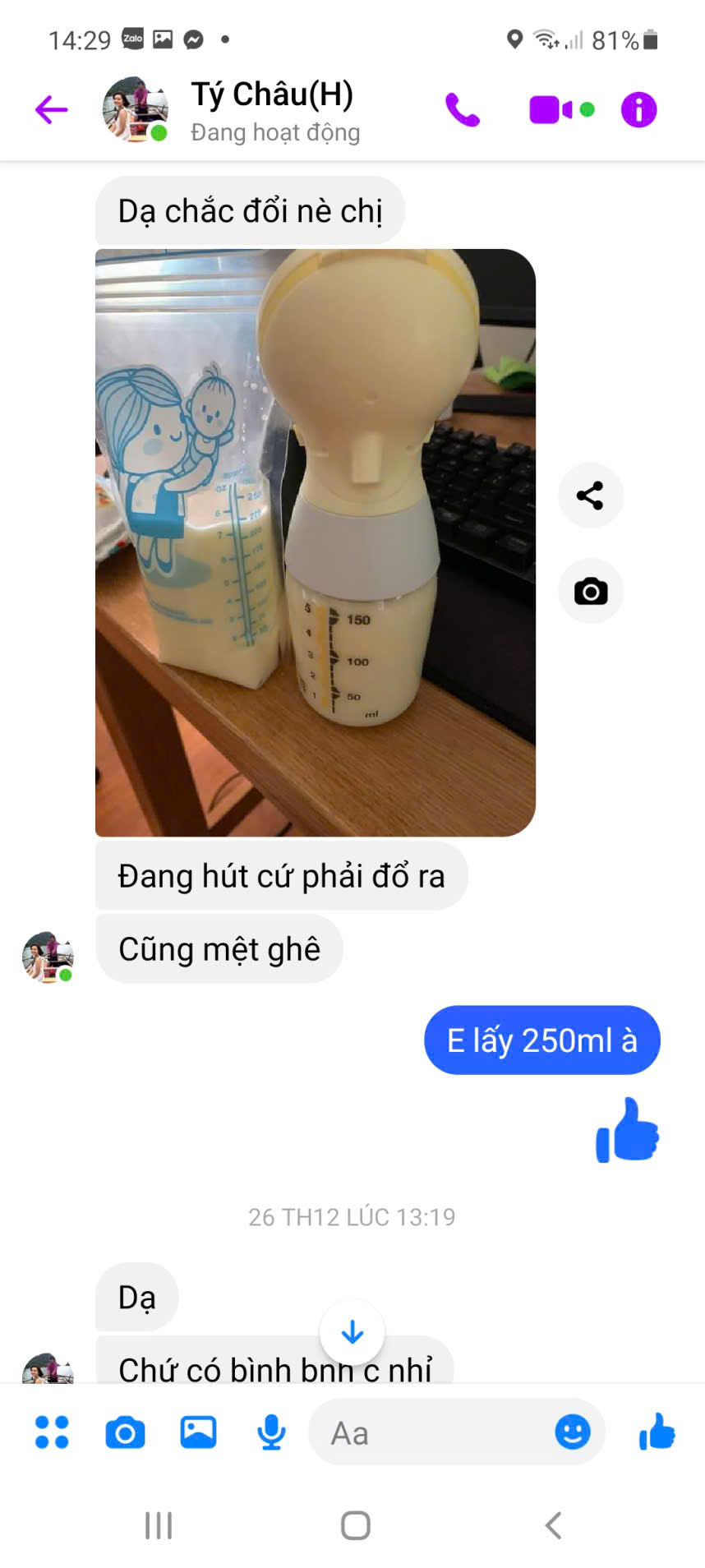Screen dimensions: 705x1568
Task: Open conversation info for Tý Châu(H)
Action: coord(638,109)
